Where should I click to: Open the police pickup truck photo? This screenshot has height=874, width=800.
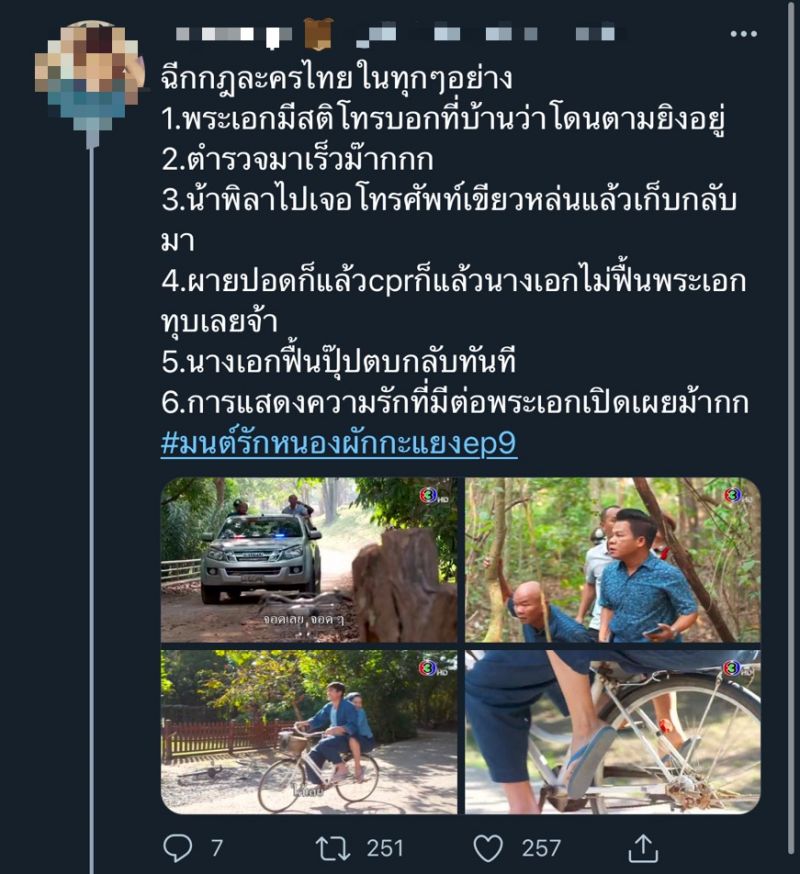coord(308,559)
